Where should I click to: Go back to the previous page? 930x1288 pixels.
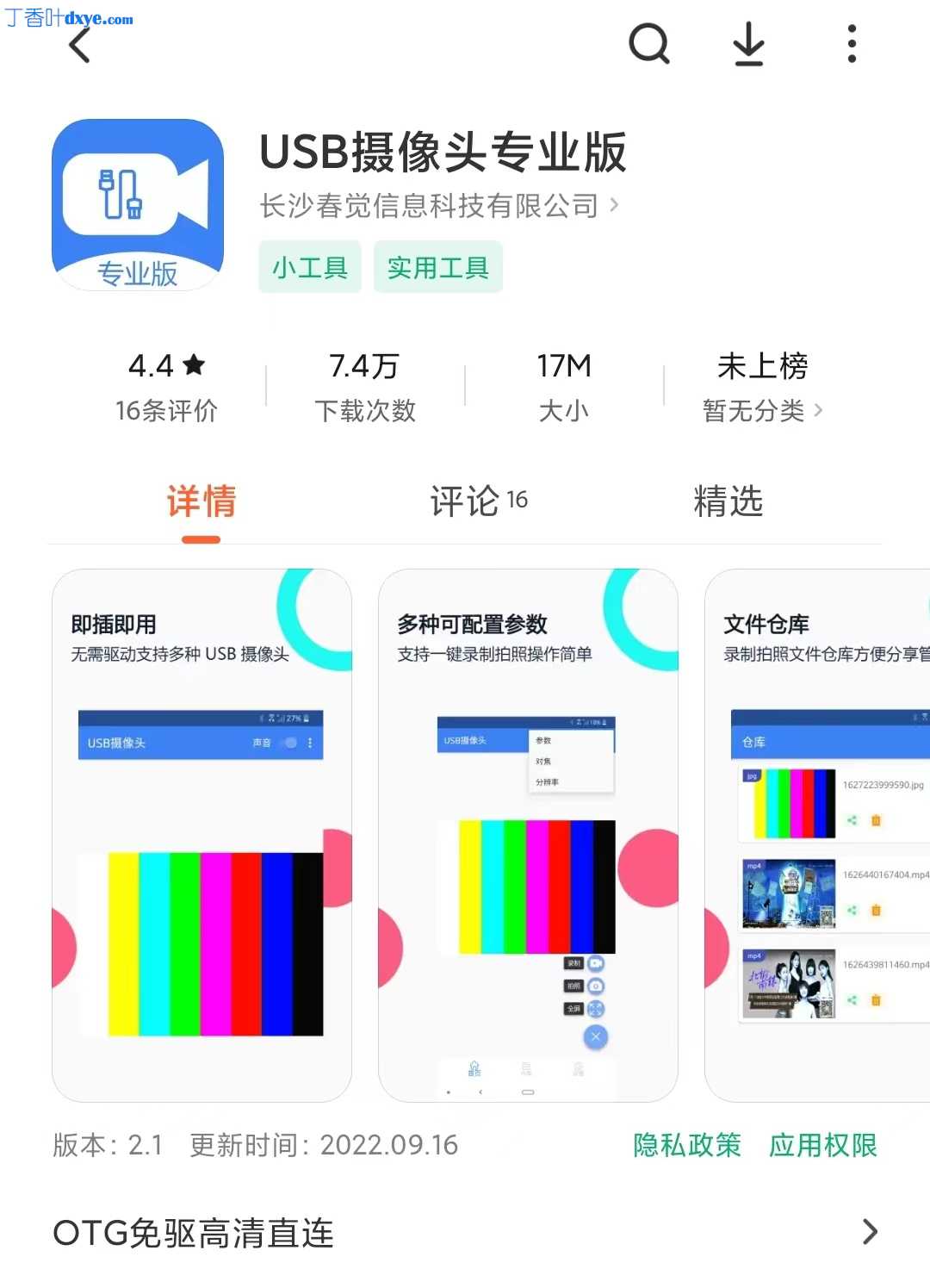(79, 45)
